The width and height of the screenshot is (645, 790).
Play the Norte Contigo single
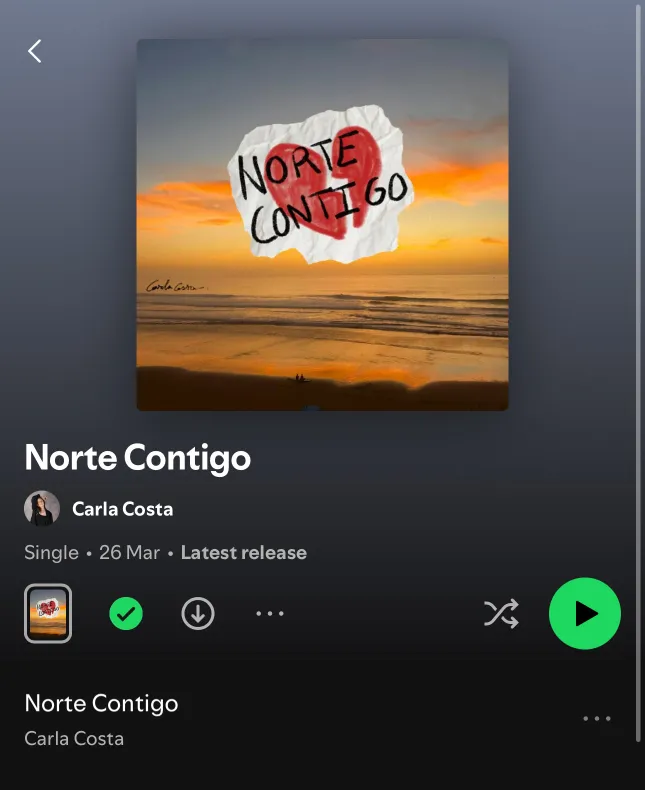[585, 613]
